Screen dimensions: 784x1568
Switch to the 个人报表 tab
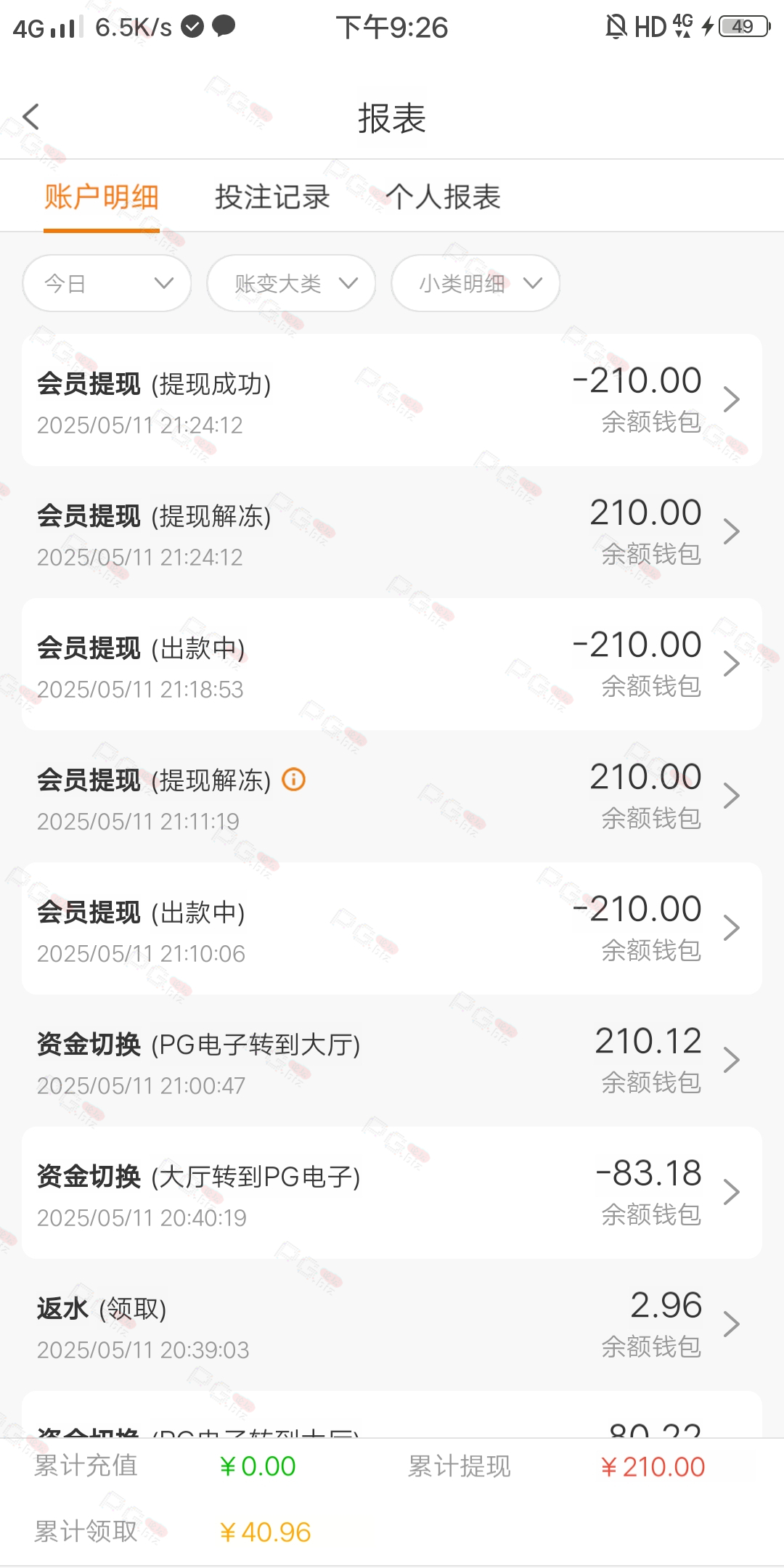[x=443, y=197]
